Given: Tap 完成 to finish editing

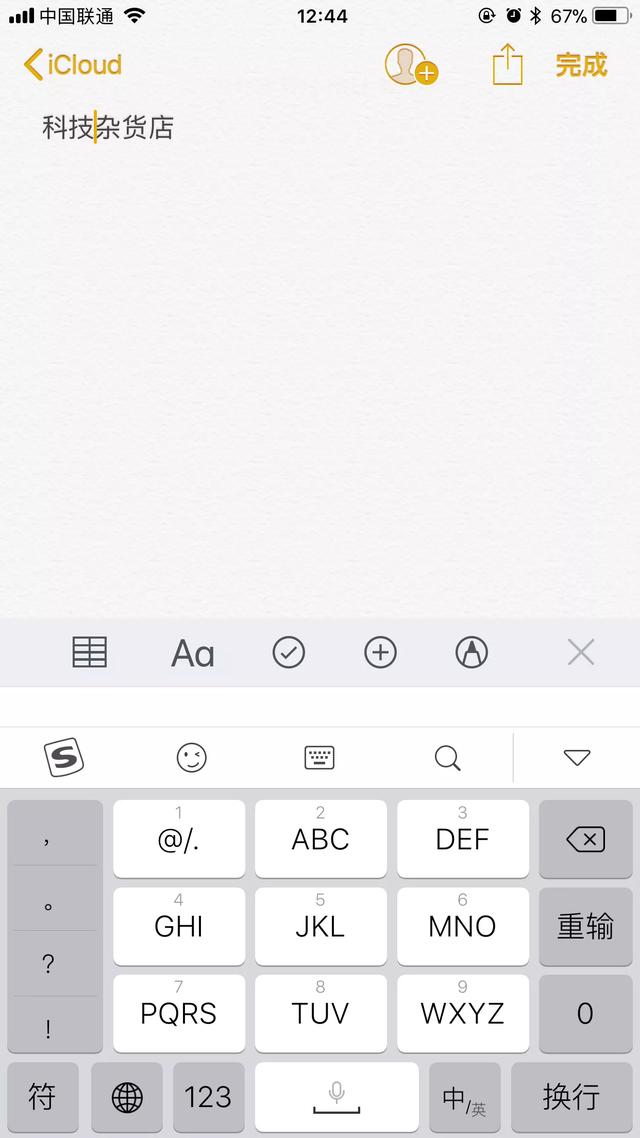Looking at the screenshot, I should (x=581, y=65).
